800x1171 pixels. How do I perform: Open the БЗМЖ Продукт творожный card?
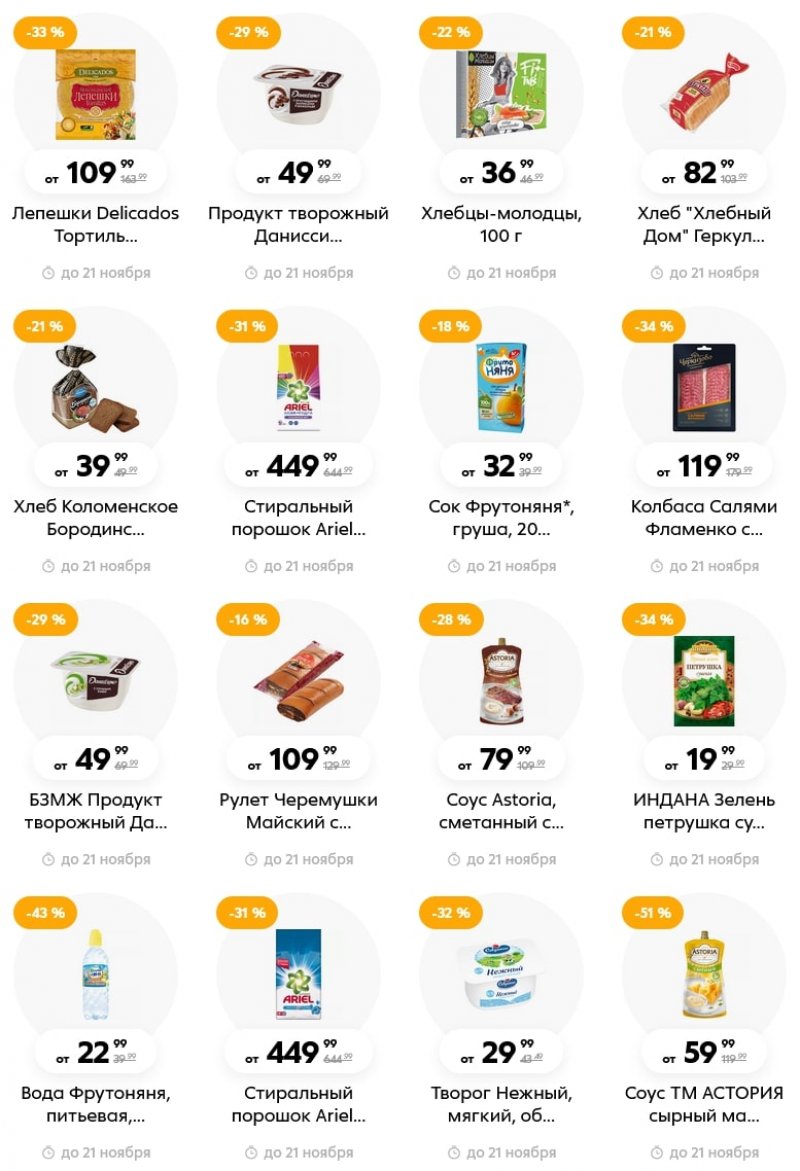tap(96, 681)
